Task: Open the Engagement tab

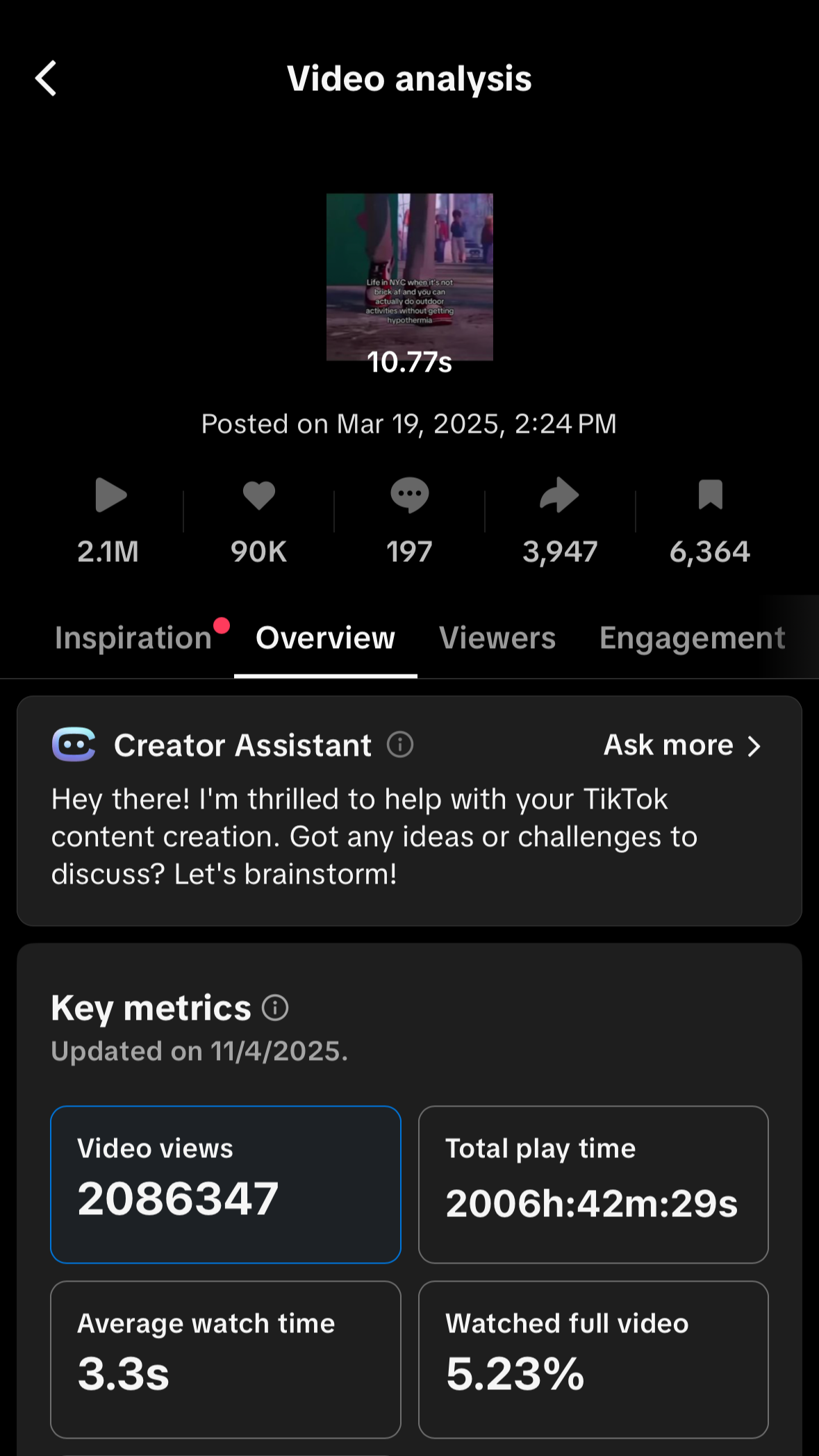Action: 692,638
